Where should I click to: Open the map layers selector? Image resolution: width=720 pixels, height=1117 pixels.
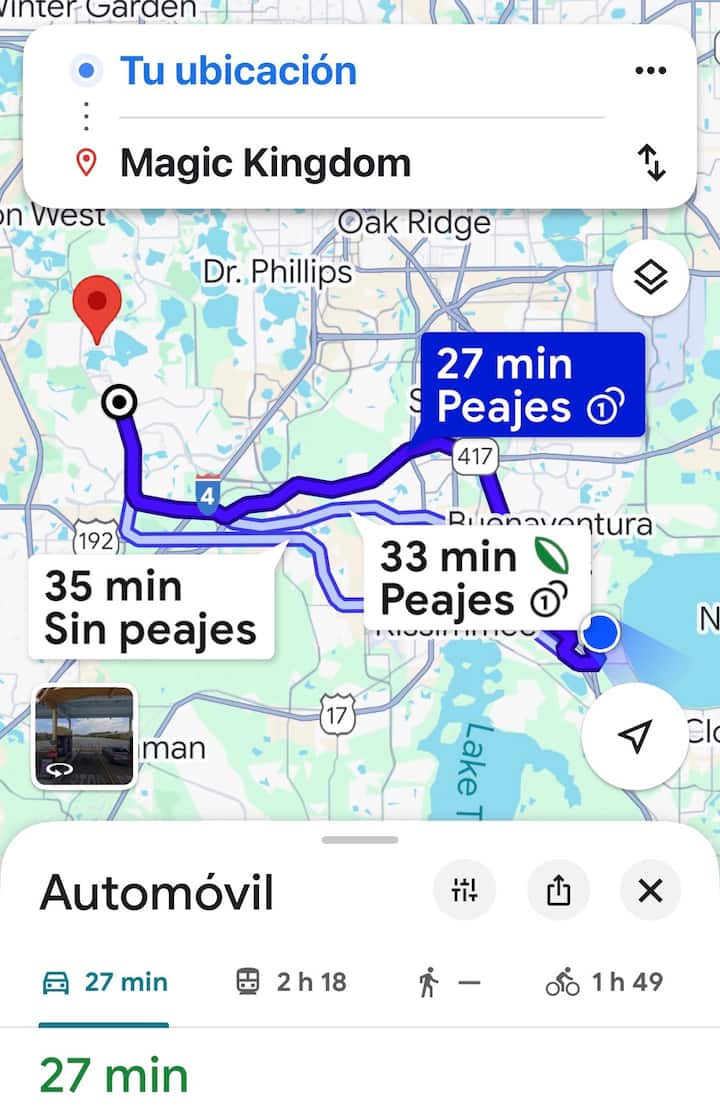pyautogui.click(x=650, y=279)
